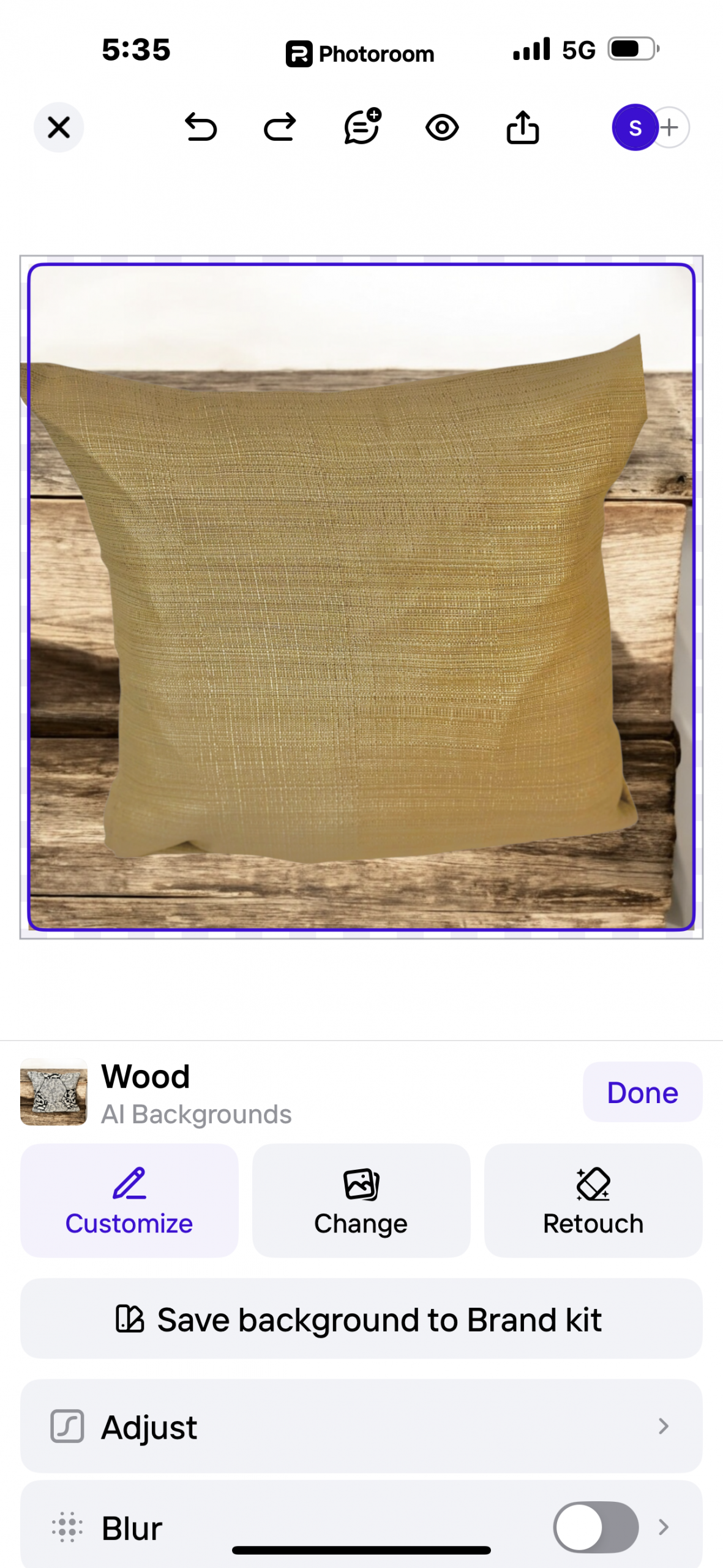Save background to Brand kit
This screenshot has height=1568, width=723.
coord(361,1319)
